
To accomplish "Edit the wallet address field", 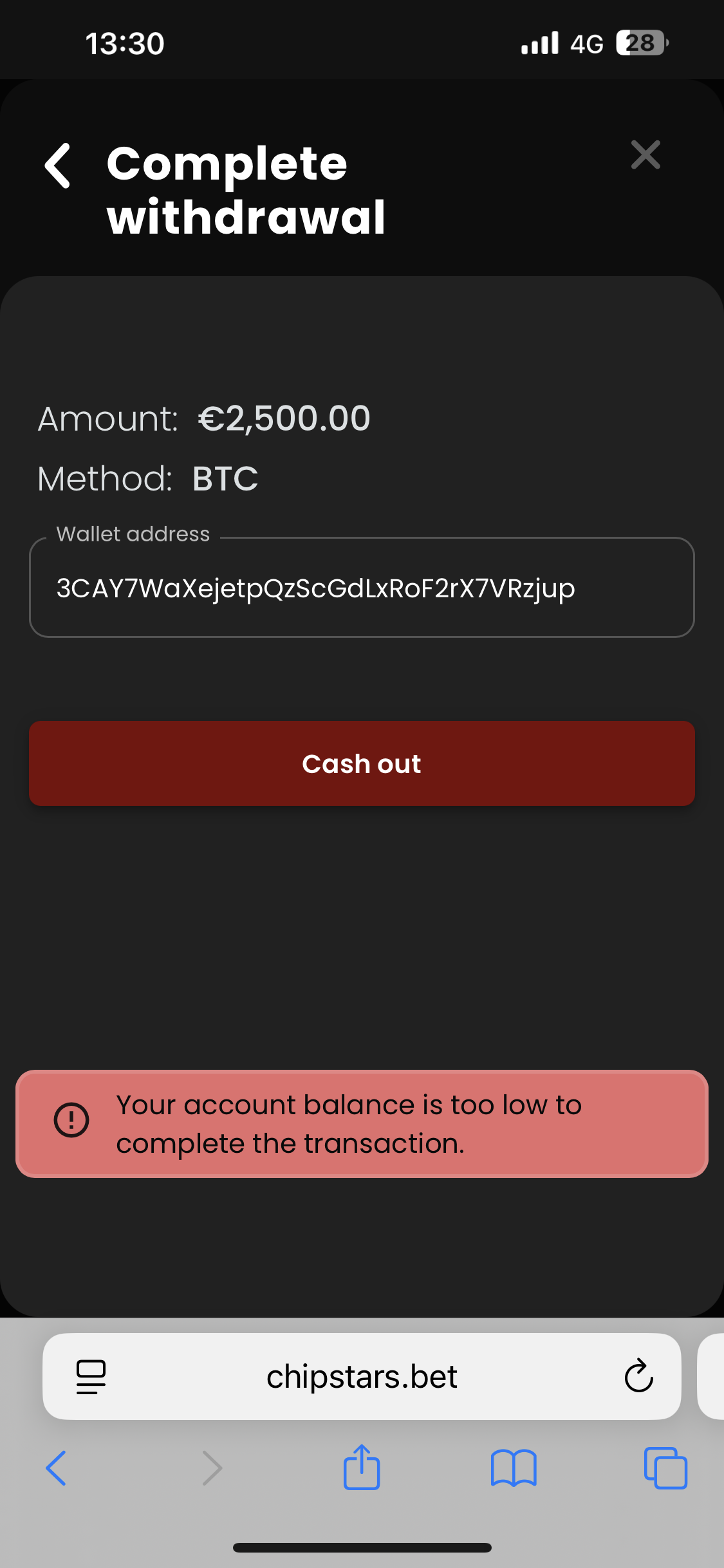I will pyautogui.click(x=361, y=588).
